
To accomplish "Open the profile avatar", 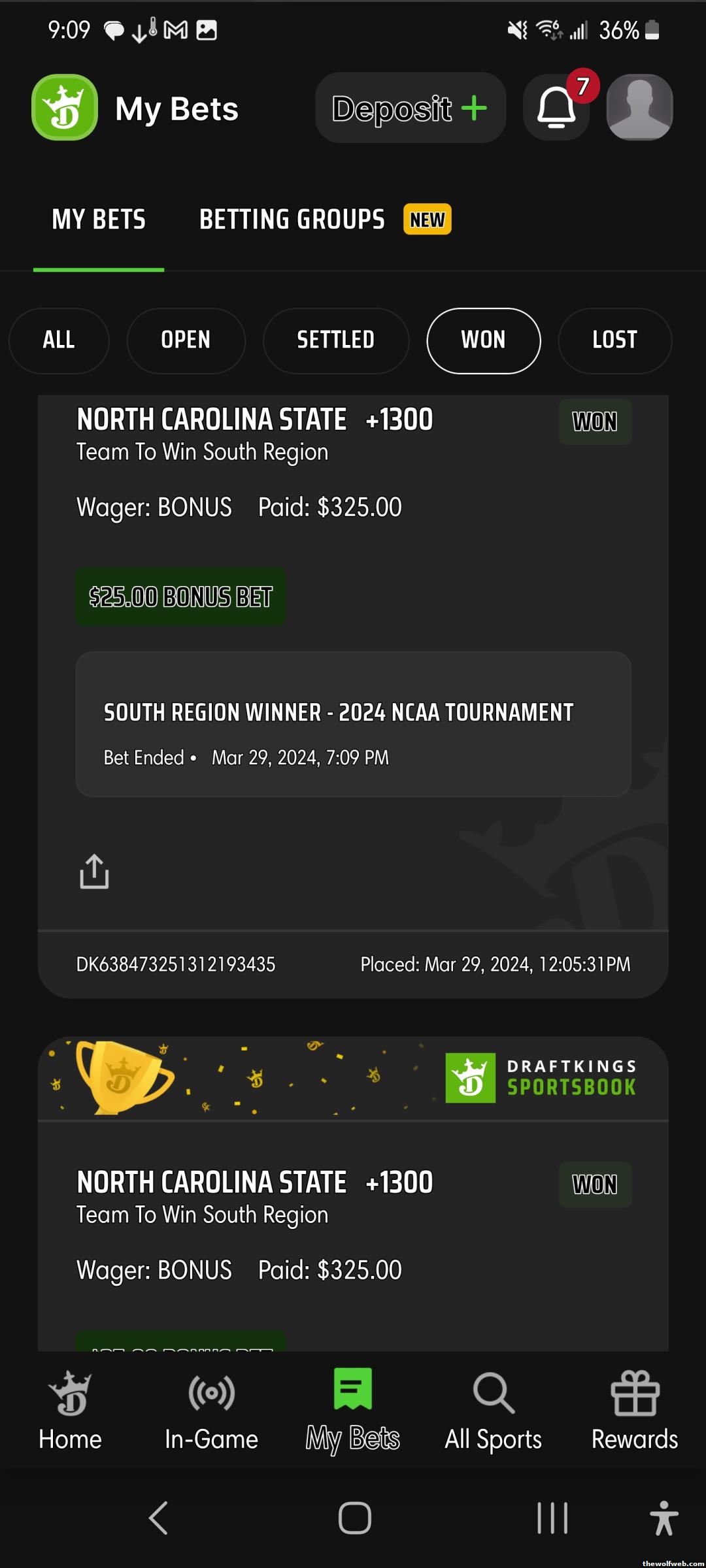I will pos(639,108).
